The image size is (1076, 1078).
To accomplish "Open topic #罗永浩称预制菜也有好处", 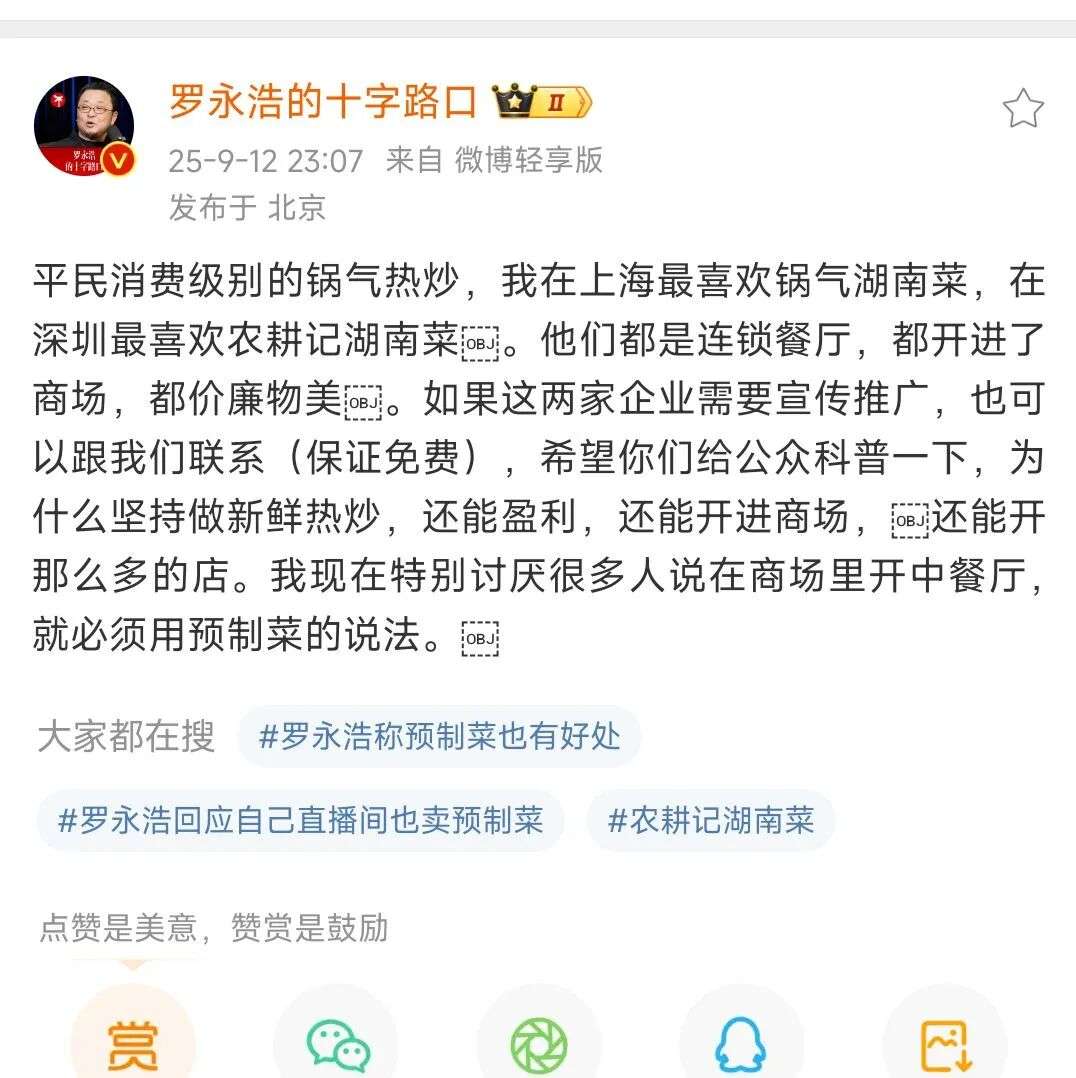I will 439,737.
